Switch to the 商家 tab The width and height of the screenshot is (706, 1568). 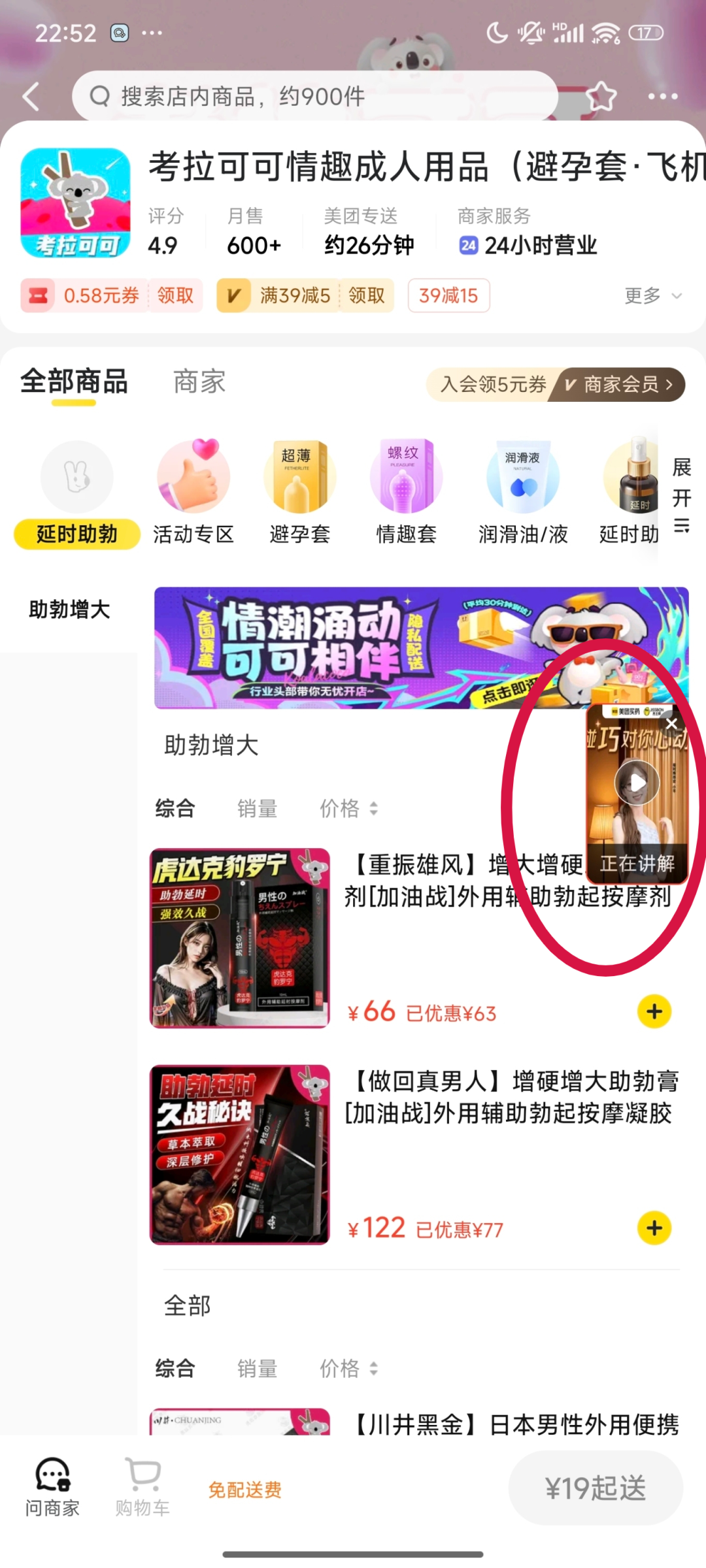pos(199,382)
